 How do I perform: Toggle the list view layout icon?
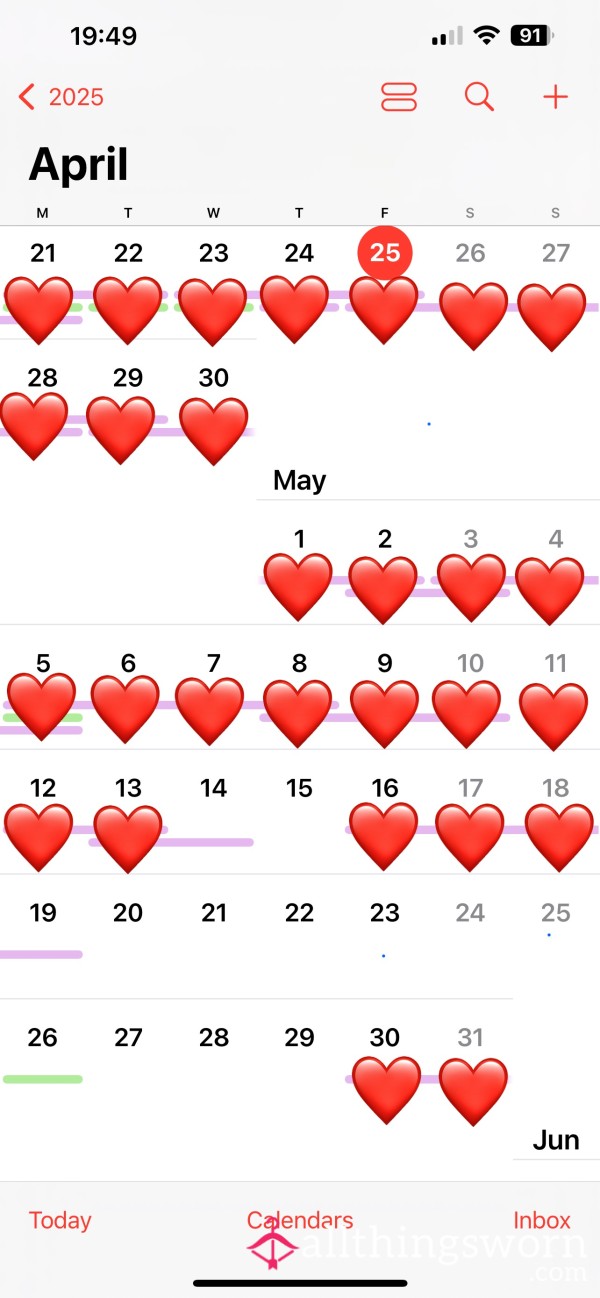(x=399, y=97)
